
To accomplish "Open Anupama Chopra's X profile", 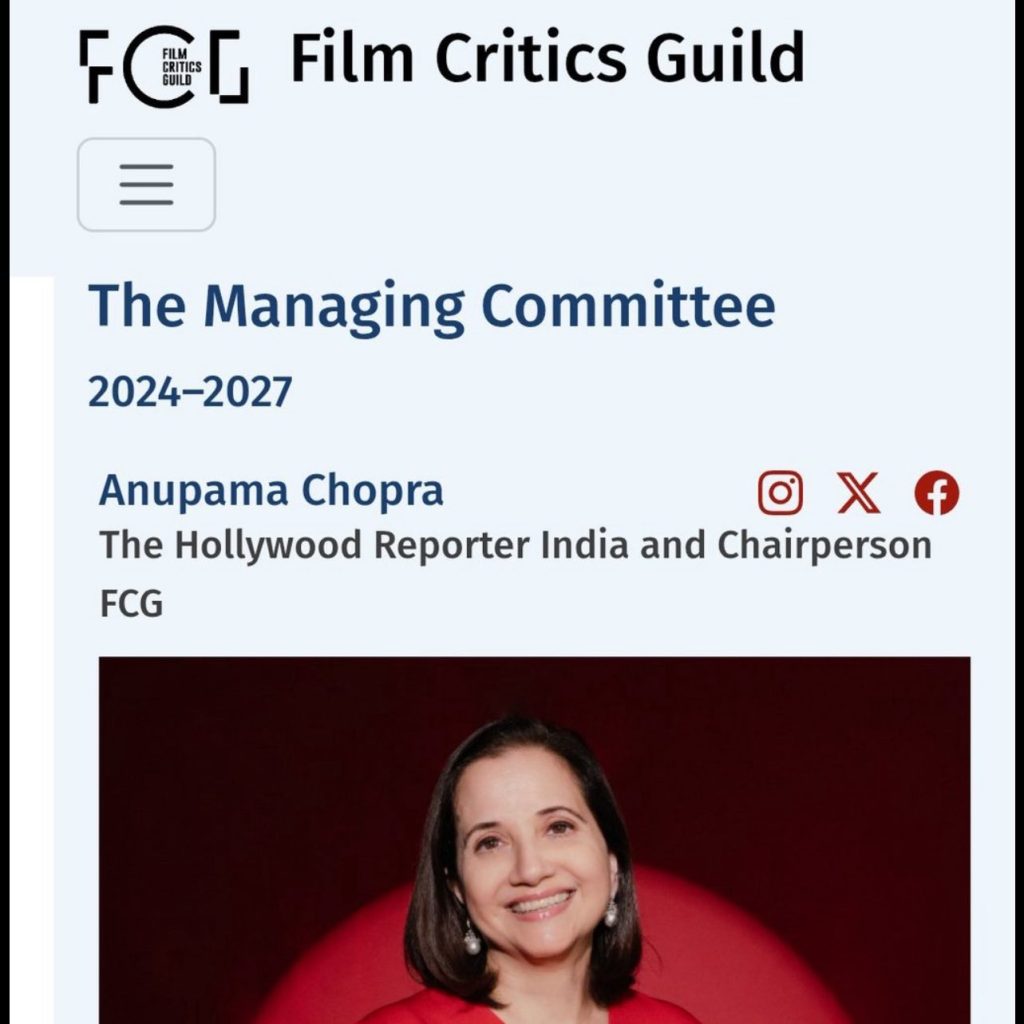I will (x=858, y=493).
